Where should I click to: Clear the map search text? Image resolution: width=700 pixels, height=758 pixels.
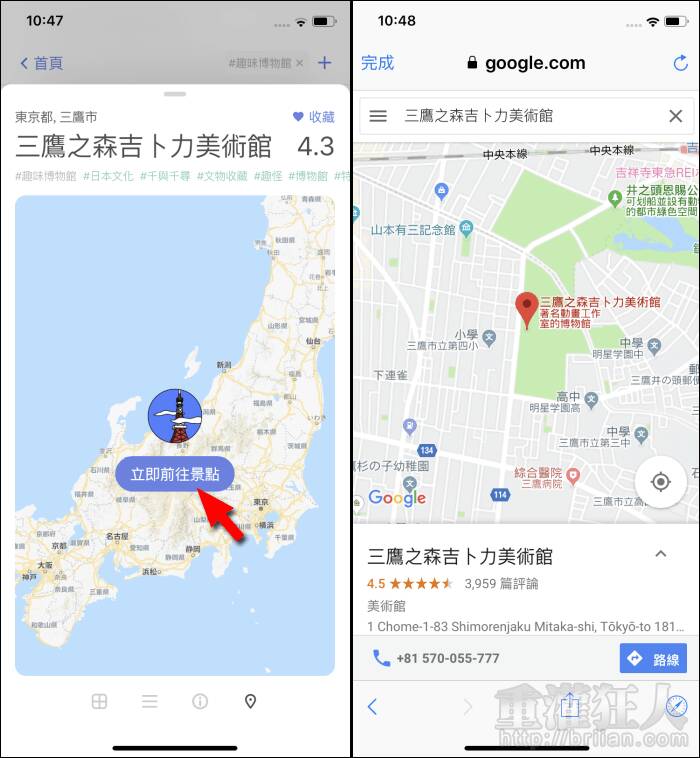pos(675,116)
